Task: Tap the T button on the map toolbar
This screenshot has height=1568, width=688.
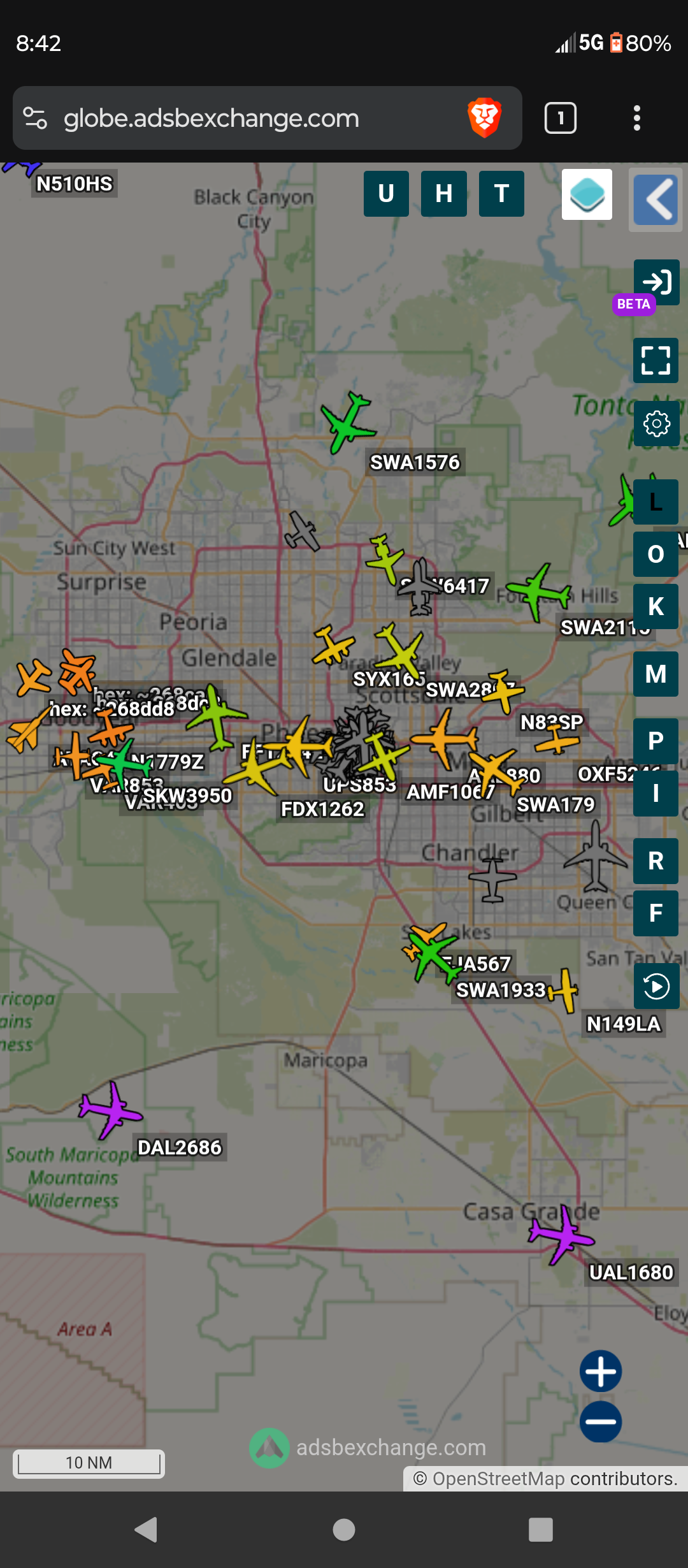Action: tap(501, 194)
